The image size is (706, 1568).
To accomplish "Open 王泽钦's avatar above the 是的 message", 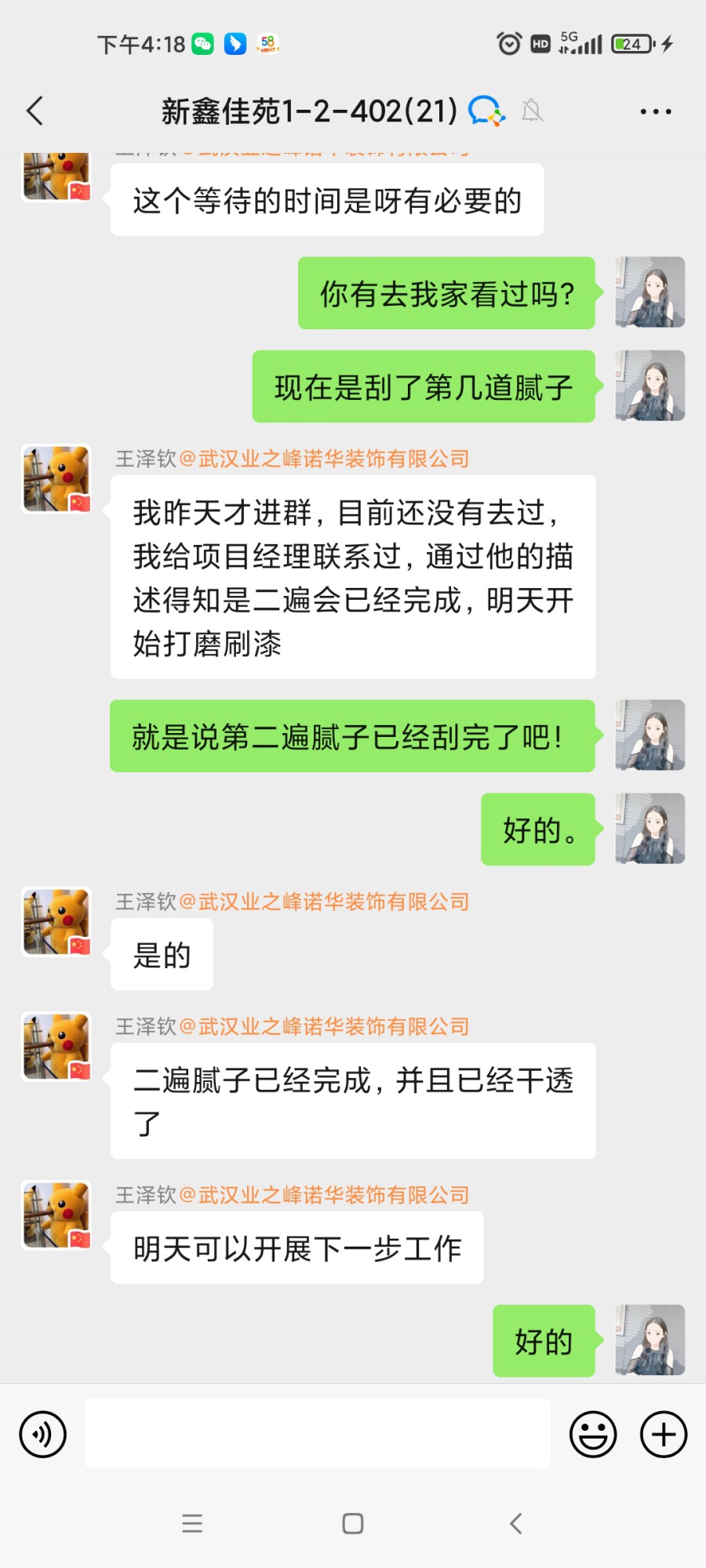I will click(56, 922).
